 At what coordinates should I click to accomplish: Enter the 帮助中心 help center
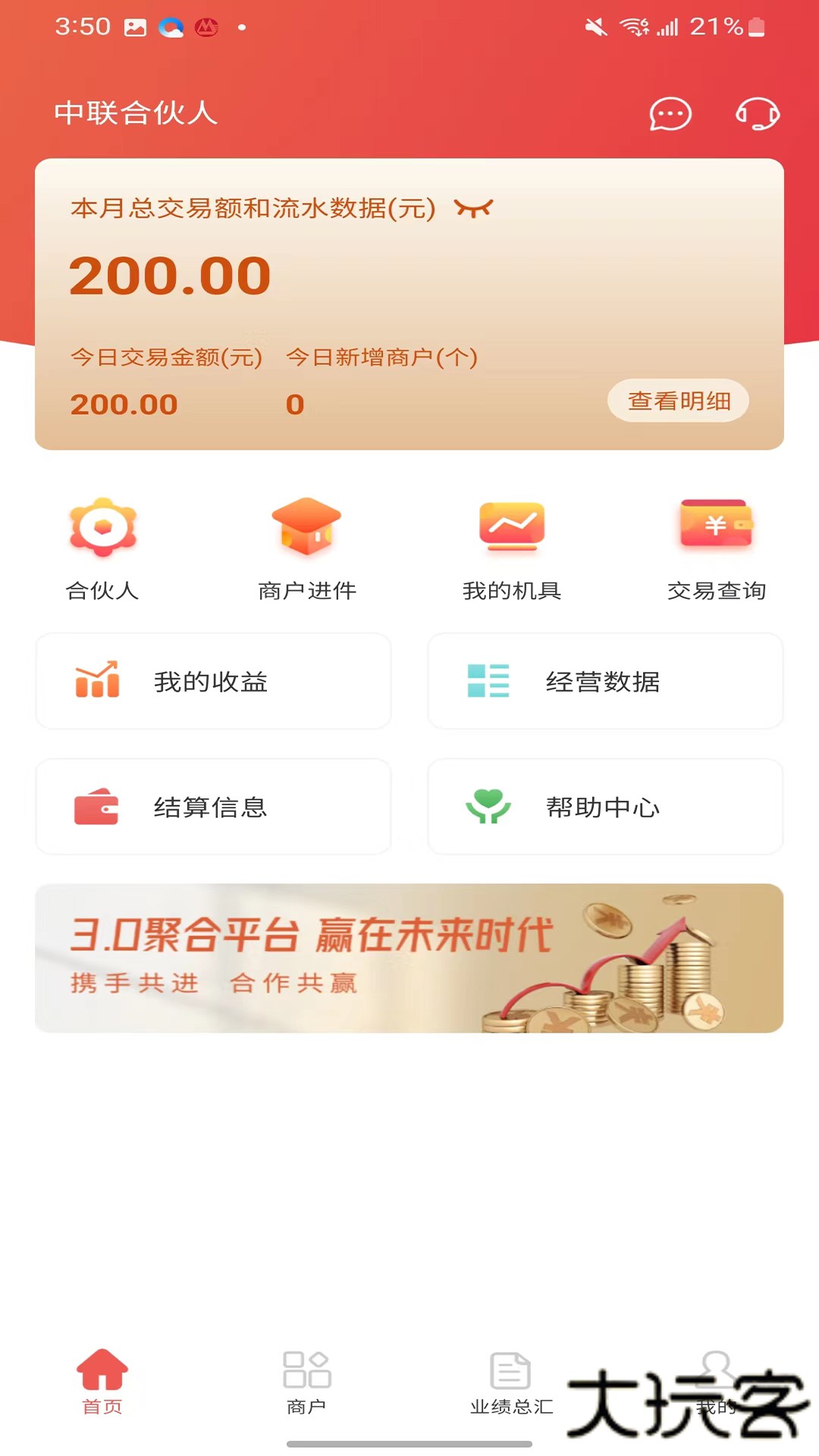(x=604, y=807)
